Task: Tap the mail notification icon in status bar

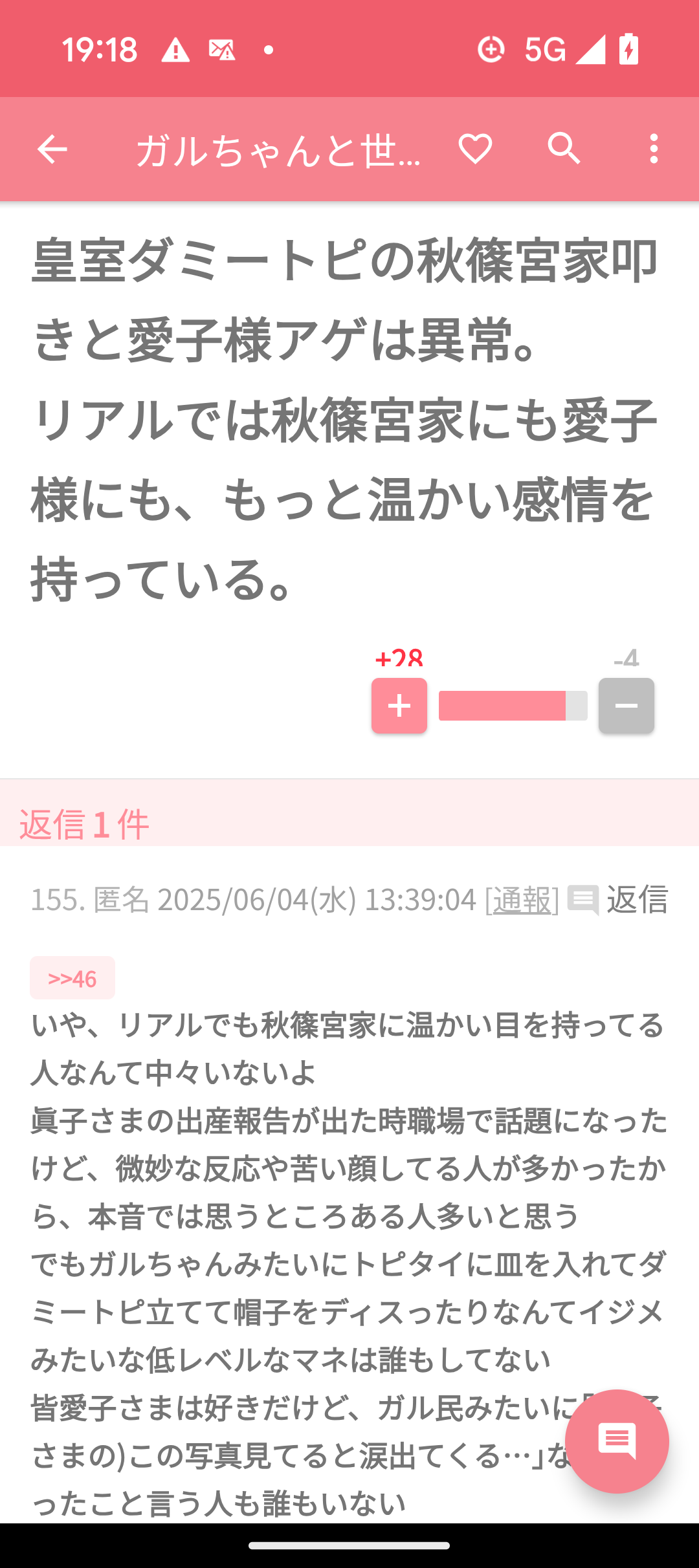Action: [221, 49]
